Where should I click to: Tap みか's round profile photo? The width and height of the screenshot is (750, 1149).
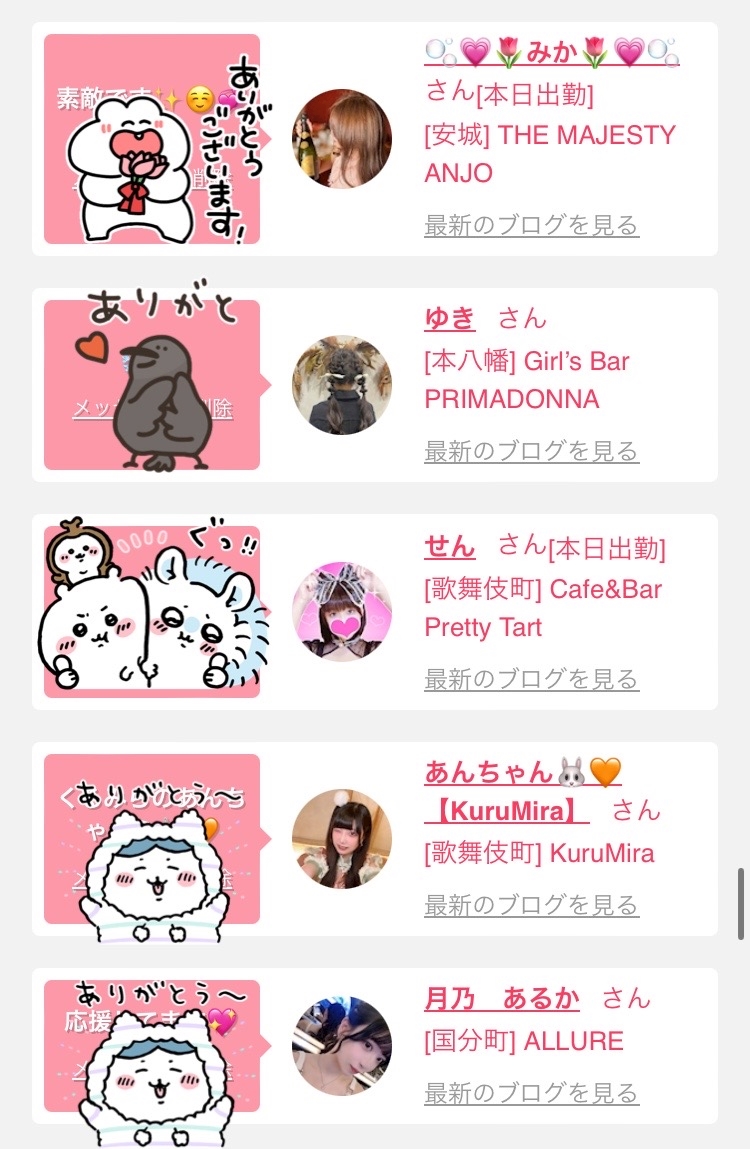pyautogui.click(x=342, y=138)
